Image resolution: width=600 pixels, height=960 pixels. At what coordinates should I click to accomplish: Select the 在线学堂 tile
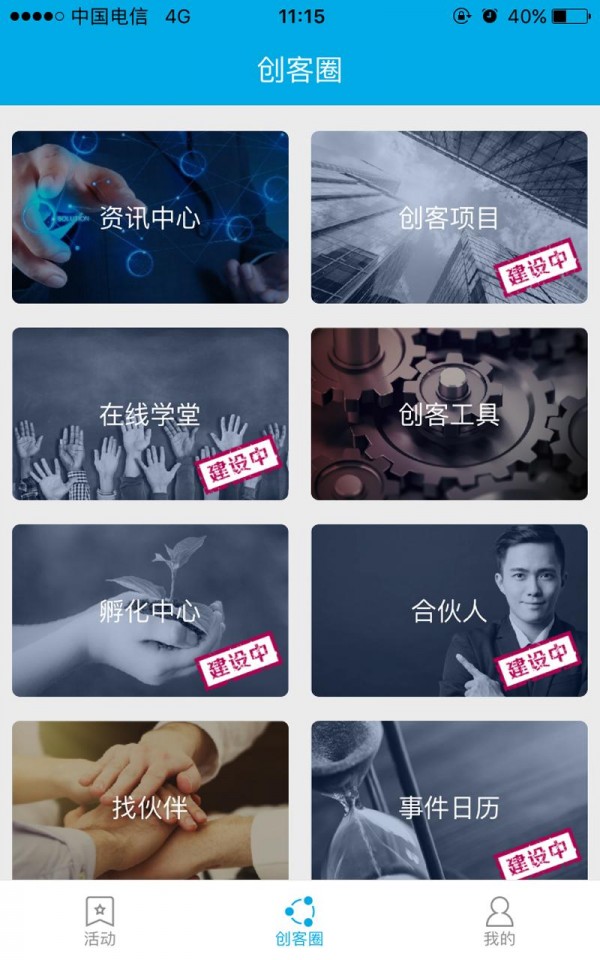[150, 413]
